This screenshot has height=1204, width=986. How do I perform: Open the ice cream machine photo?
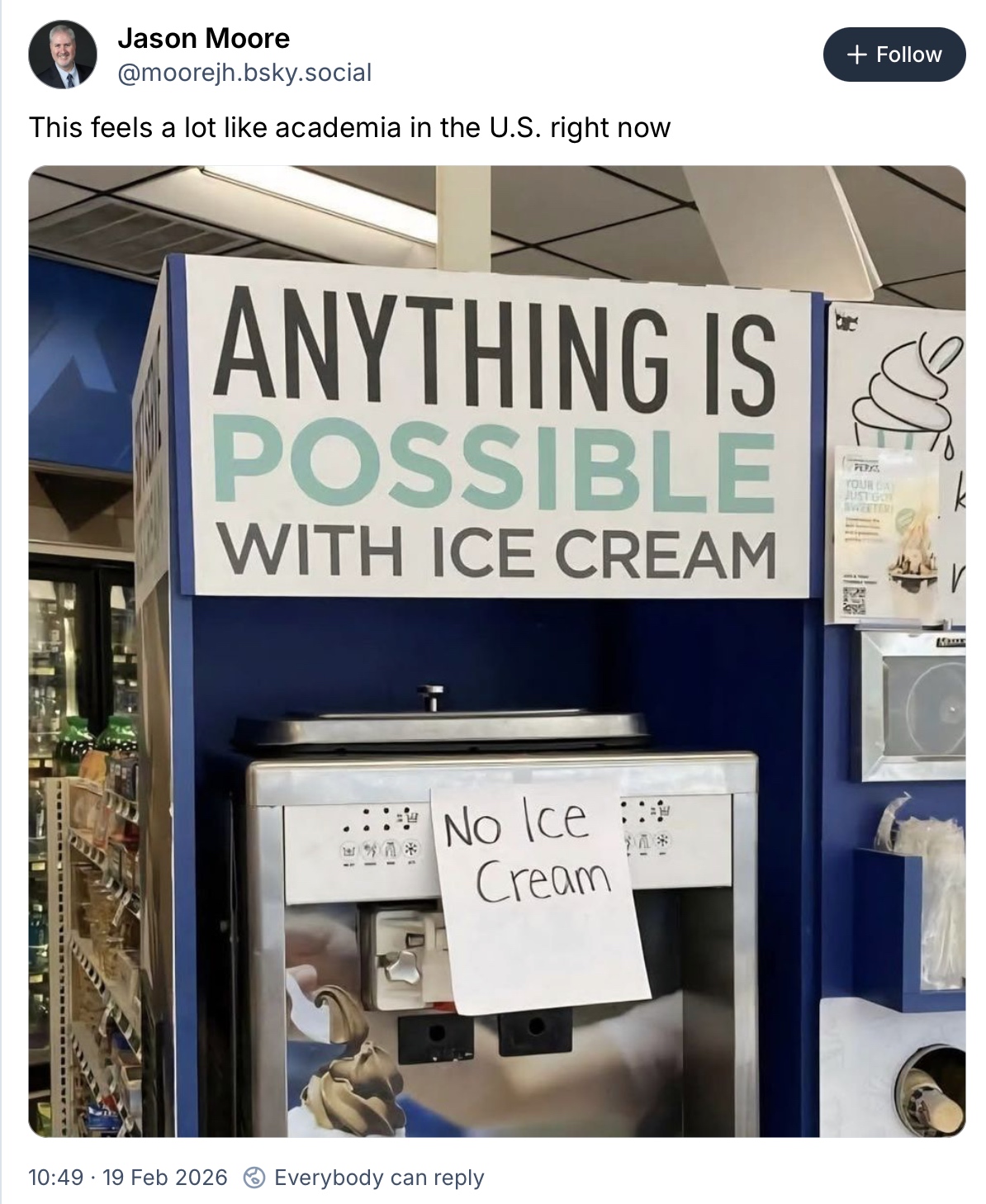[496, 651]
